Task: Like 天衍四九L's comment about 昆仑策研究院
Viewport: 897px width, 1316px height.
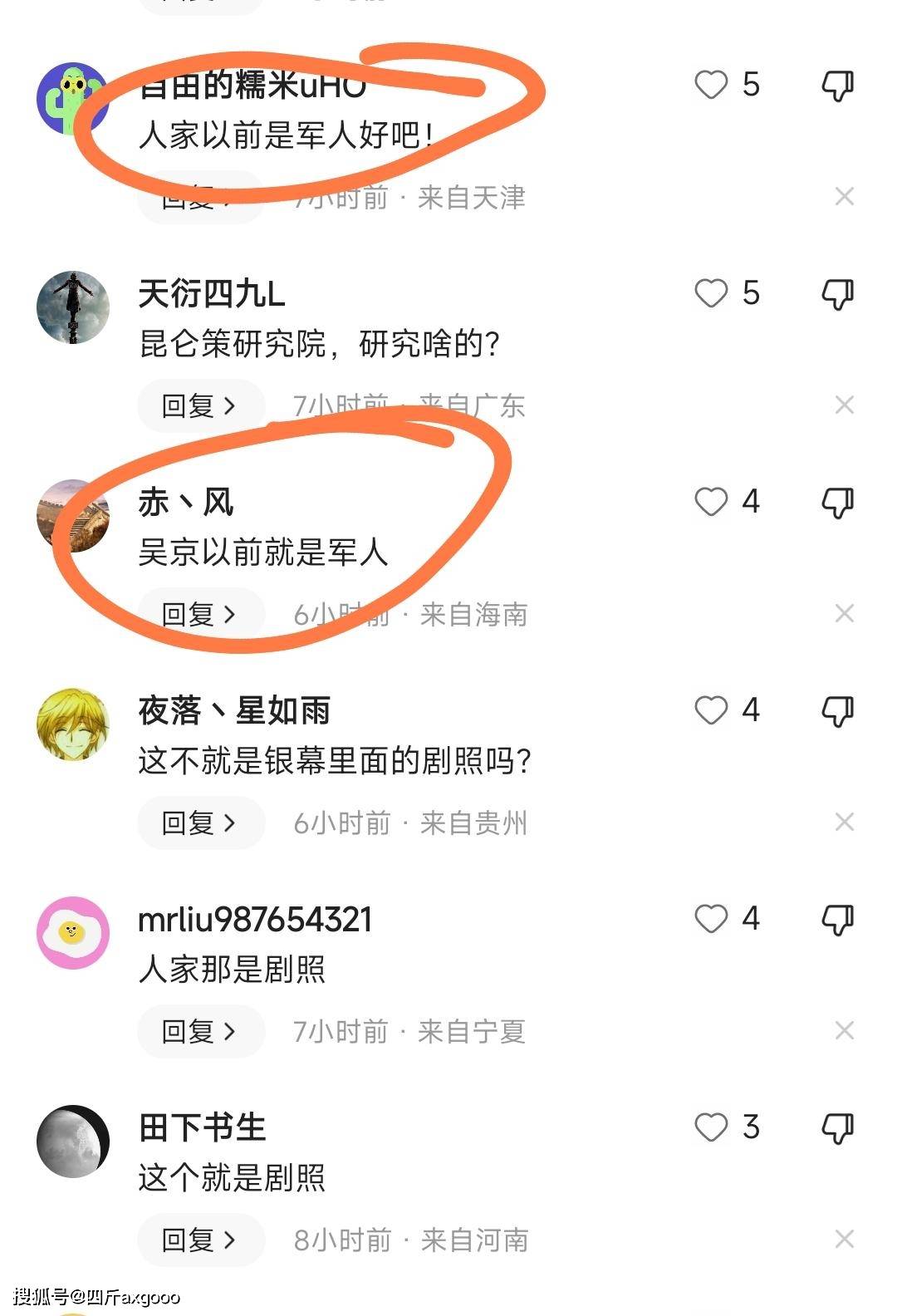Action: [x=711, y=293]
